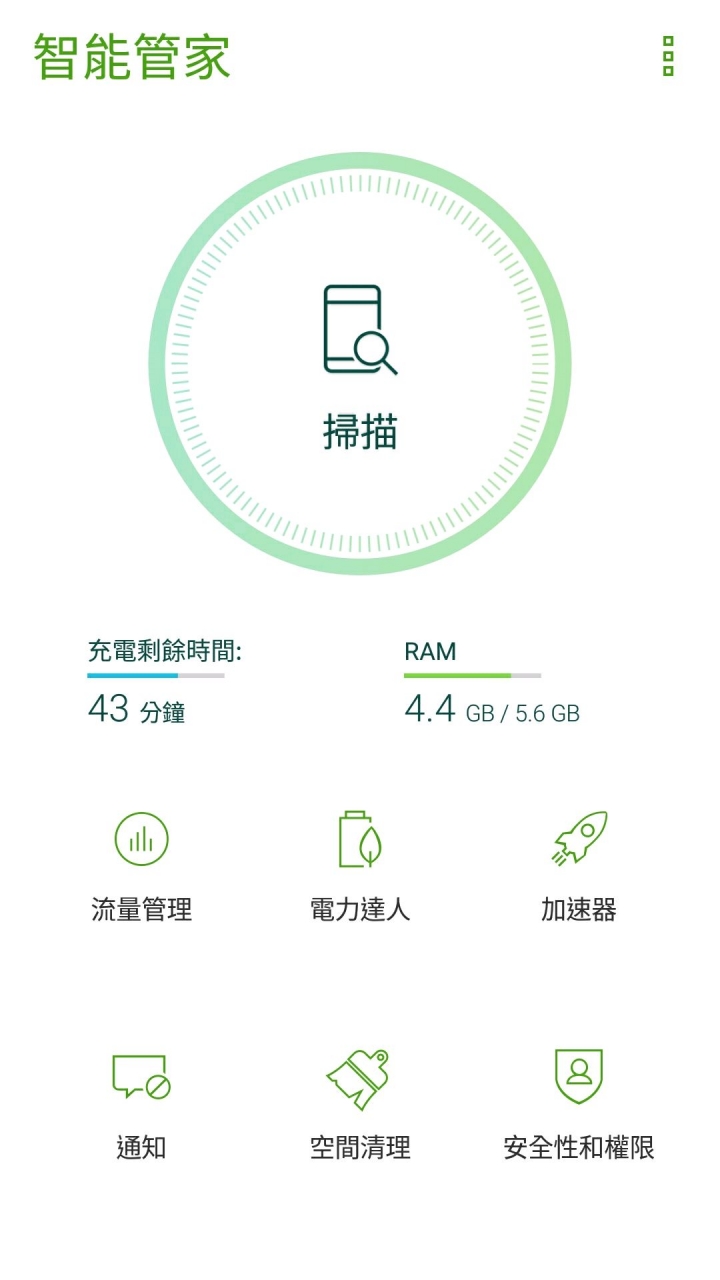Open the overflow menu
This screenshot has width=720, height=1280.
pyautogui.click(x=668, y=57)
